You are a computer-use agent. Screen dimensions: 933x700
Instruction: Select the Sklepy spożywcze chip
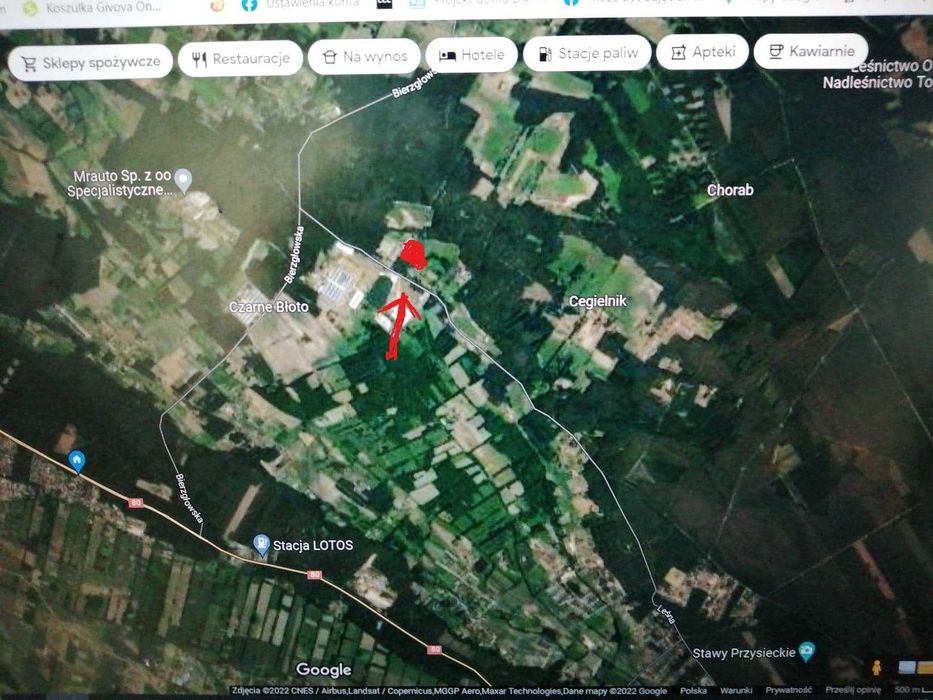[89, 62]
